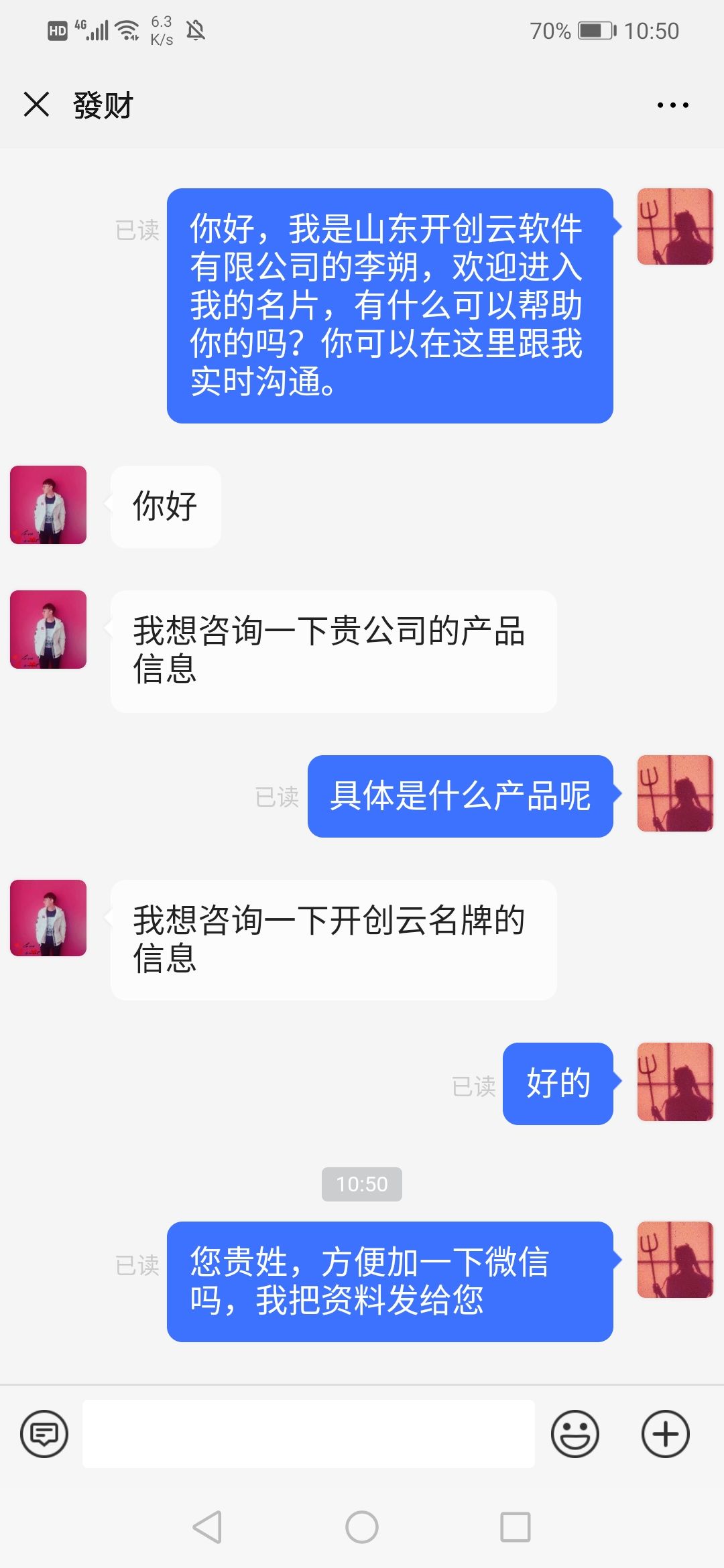Open my avatar beside 具体是什么产品呢
The height and width of the screenshot is (1568, 724).
[675, 793]
